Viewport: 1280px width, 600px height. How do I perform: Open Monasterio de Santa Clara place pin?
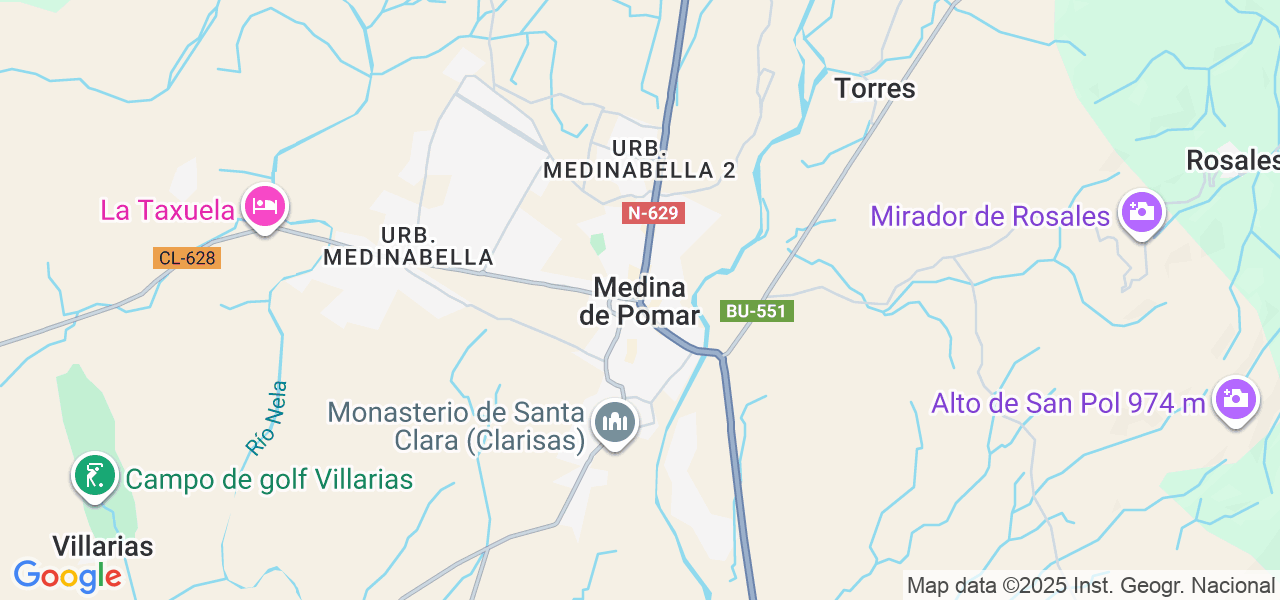click(x=614, y=422)
